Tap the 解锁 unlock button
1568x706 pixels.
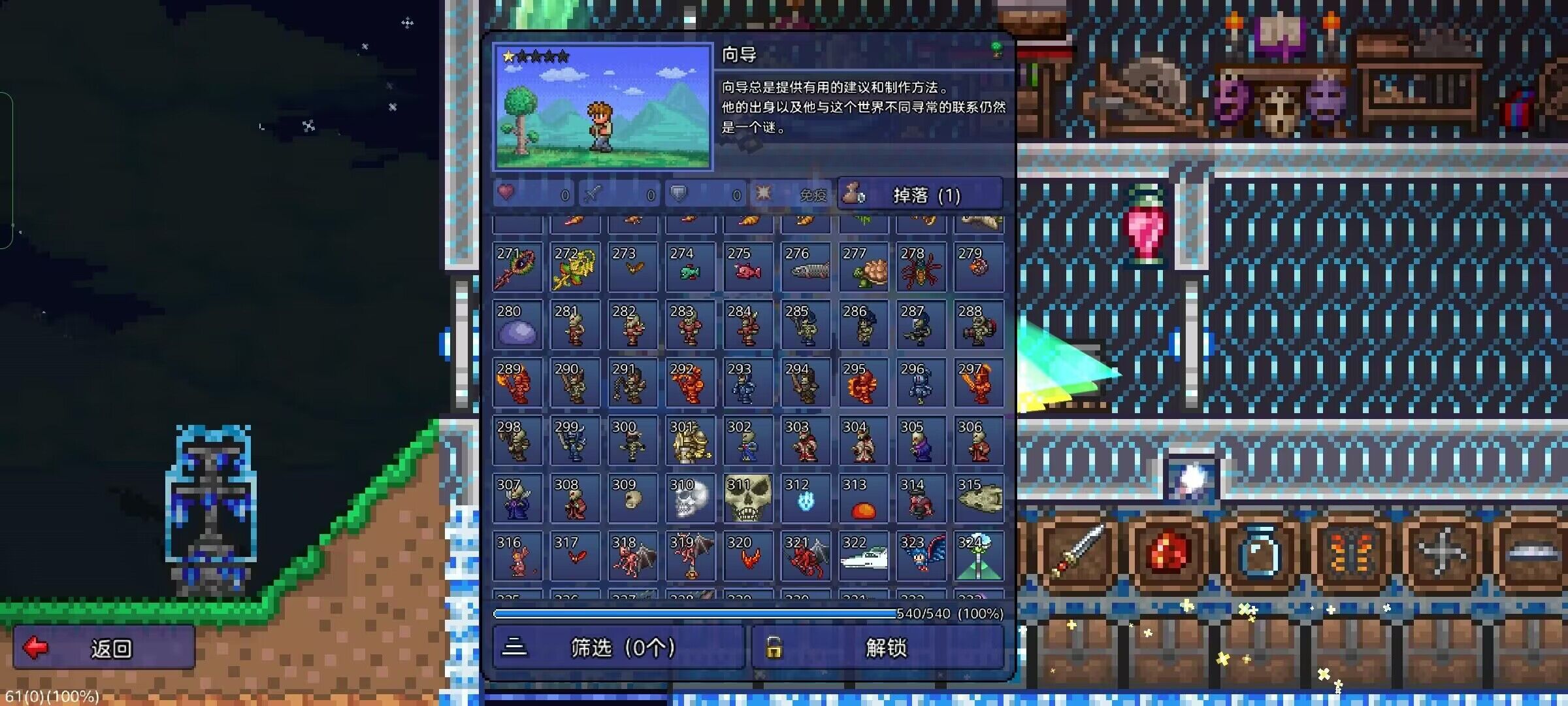tap(877, 647)
